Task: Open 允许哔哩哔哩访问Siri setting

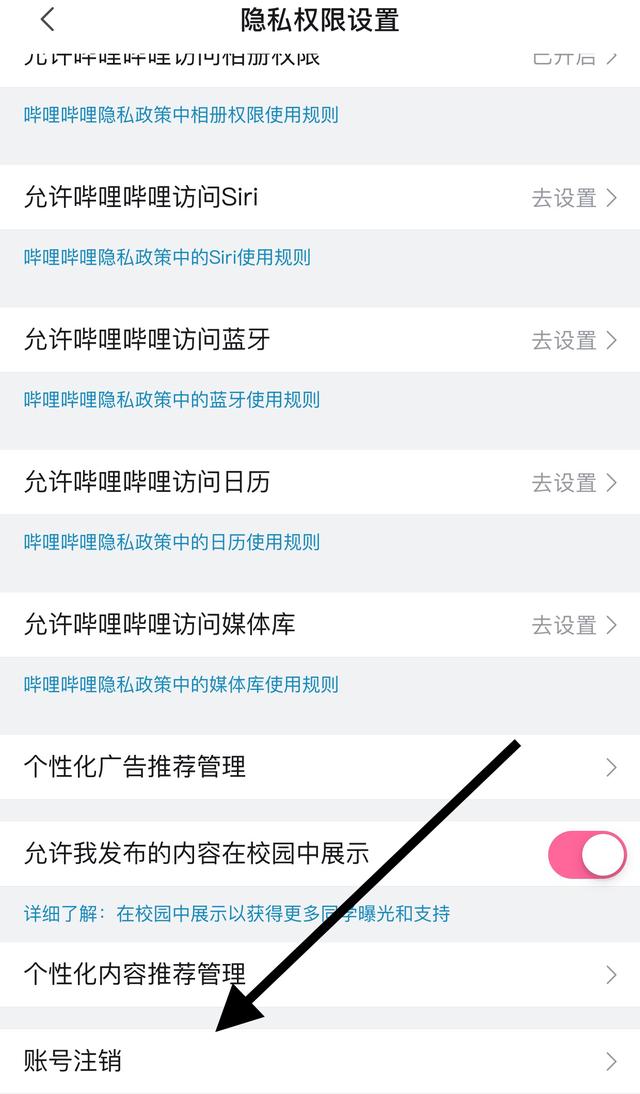Action: point(320,197)
